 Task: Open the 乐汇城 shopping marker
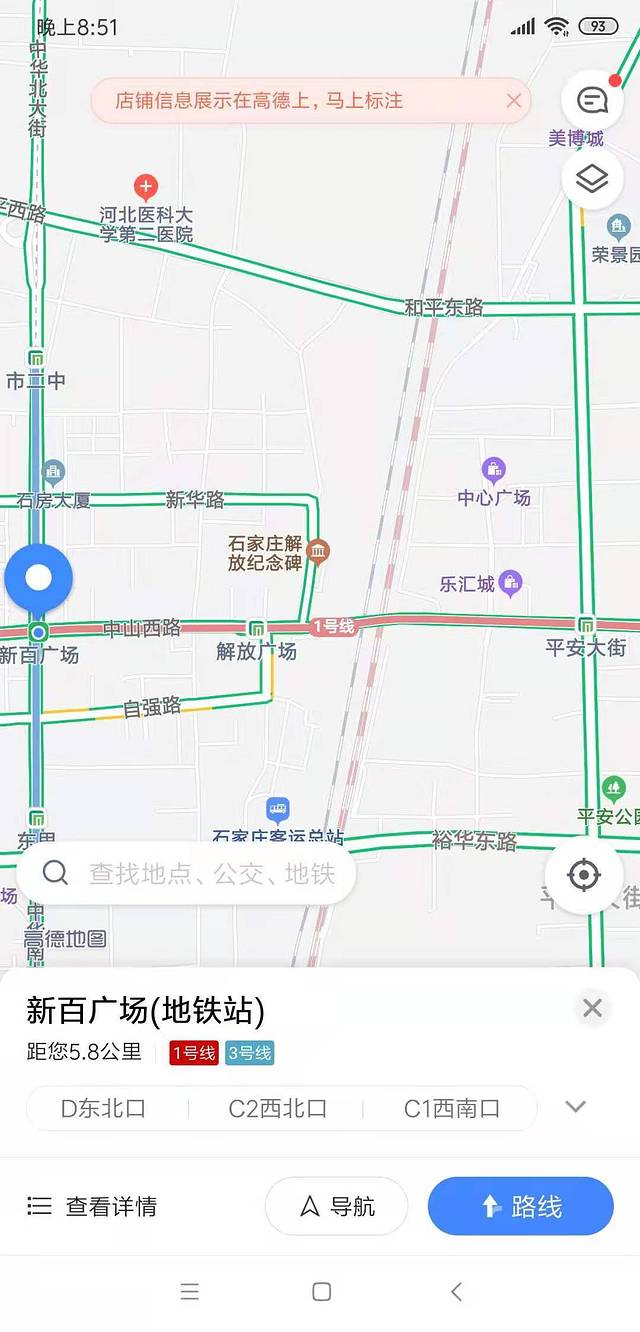tap(511, 582)
